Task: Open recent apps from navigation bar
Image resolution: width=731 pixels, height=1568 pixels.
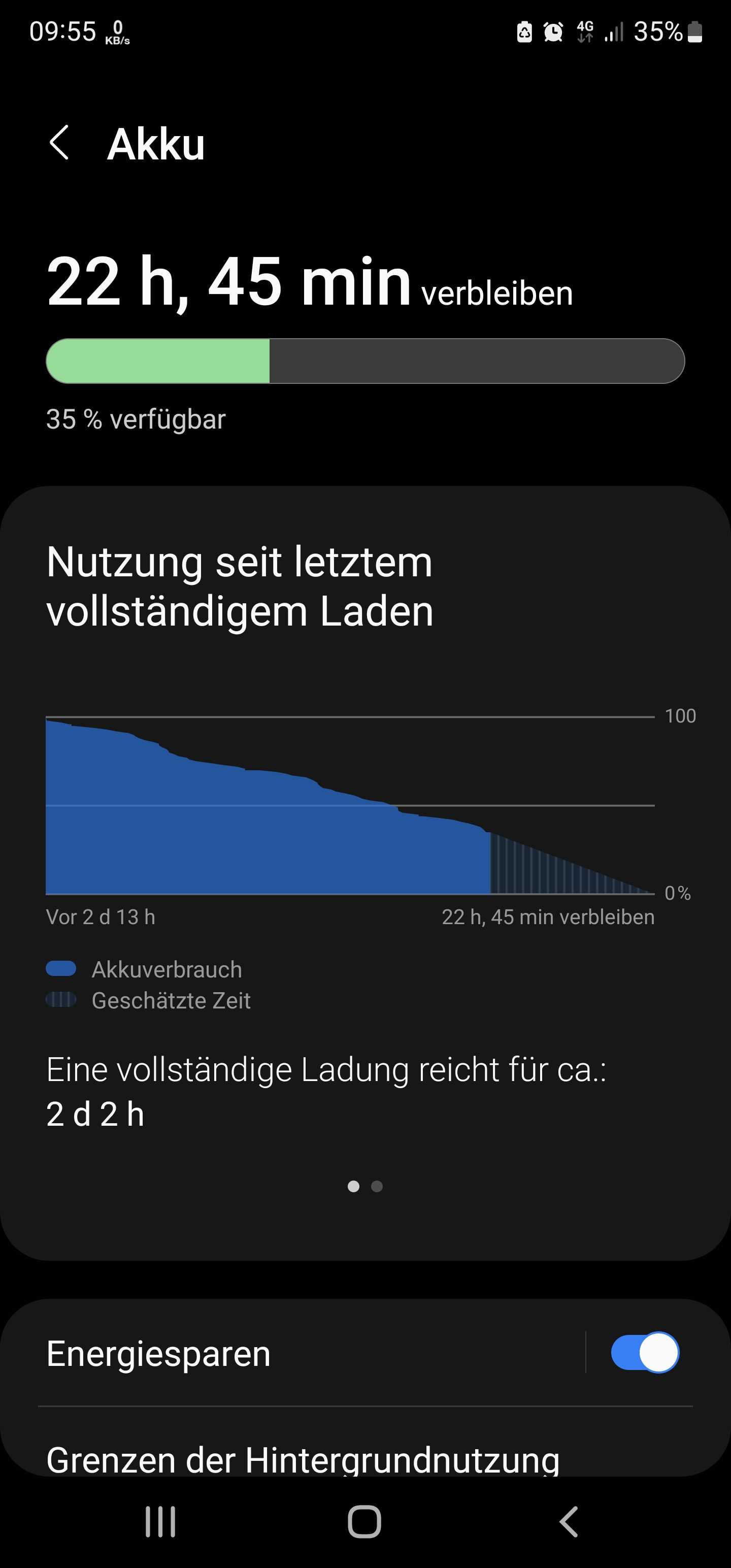Action: click(160, 1522)
